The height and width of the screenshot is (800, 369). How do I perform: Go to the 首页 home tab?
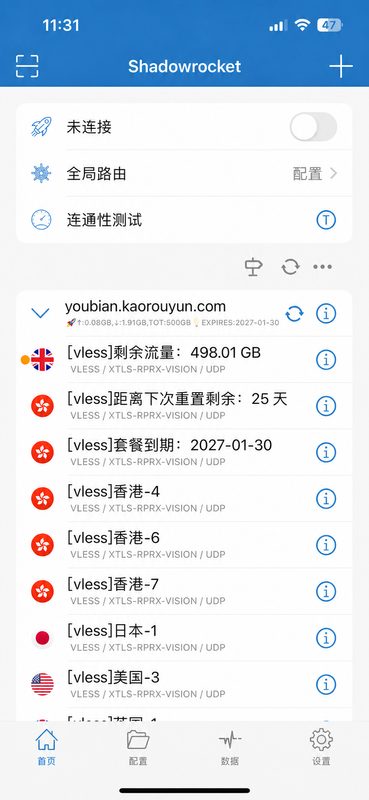(x=46, y=747)
